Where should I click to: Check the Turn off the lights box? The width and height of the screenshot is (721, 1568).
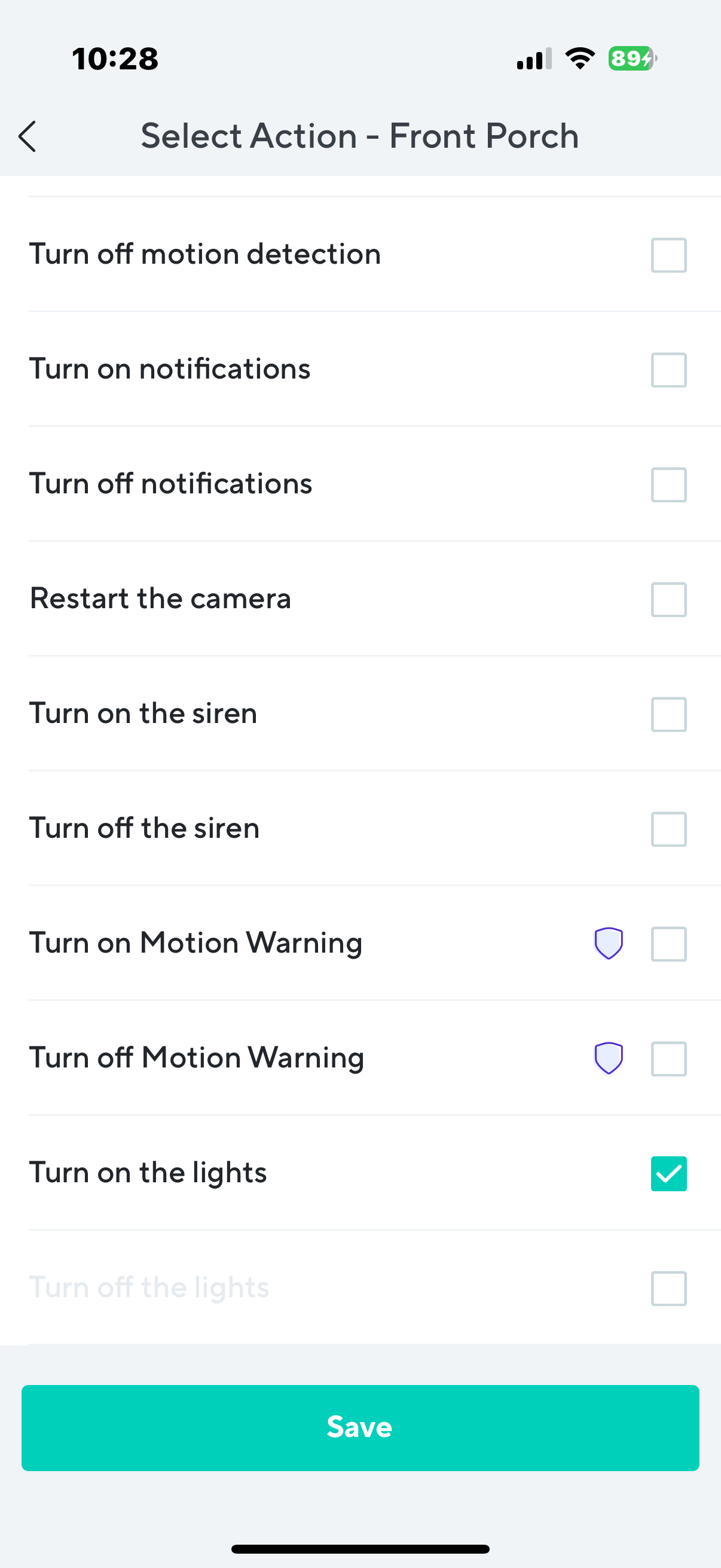[x=668, y=1289]
